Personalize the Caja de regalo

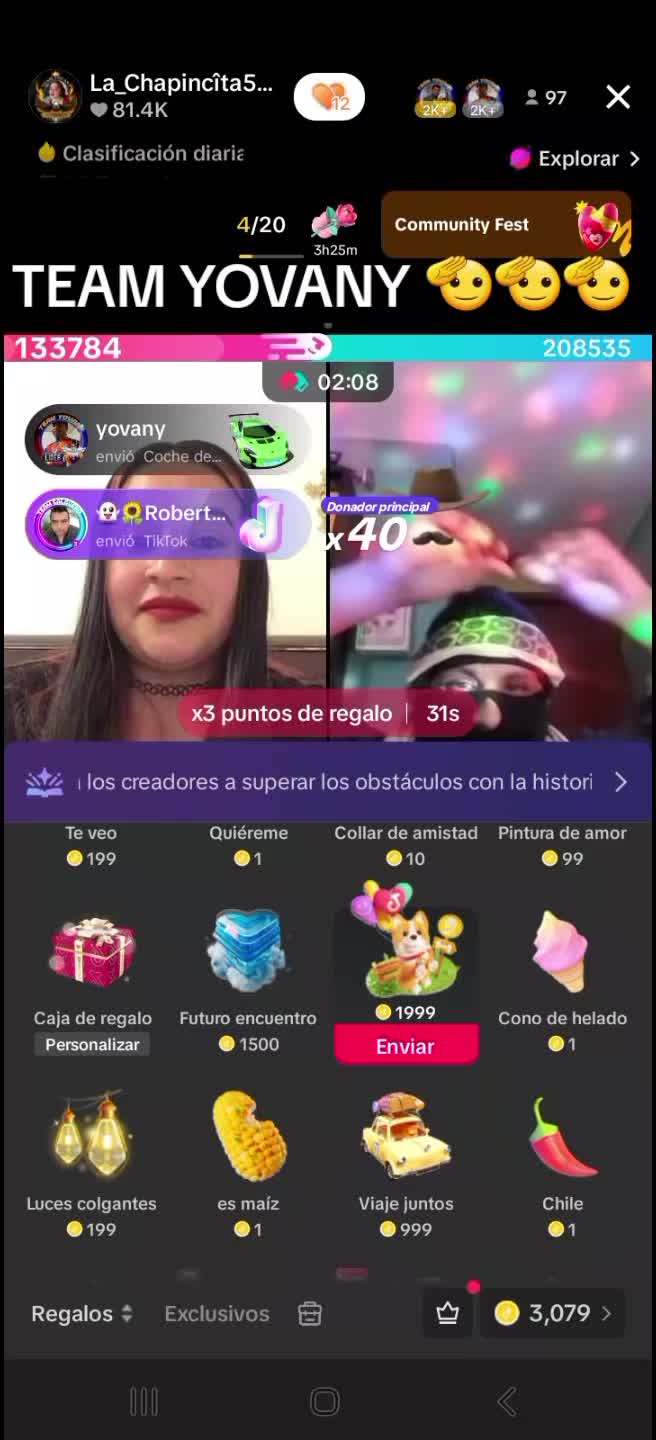tap(92, 1044)
